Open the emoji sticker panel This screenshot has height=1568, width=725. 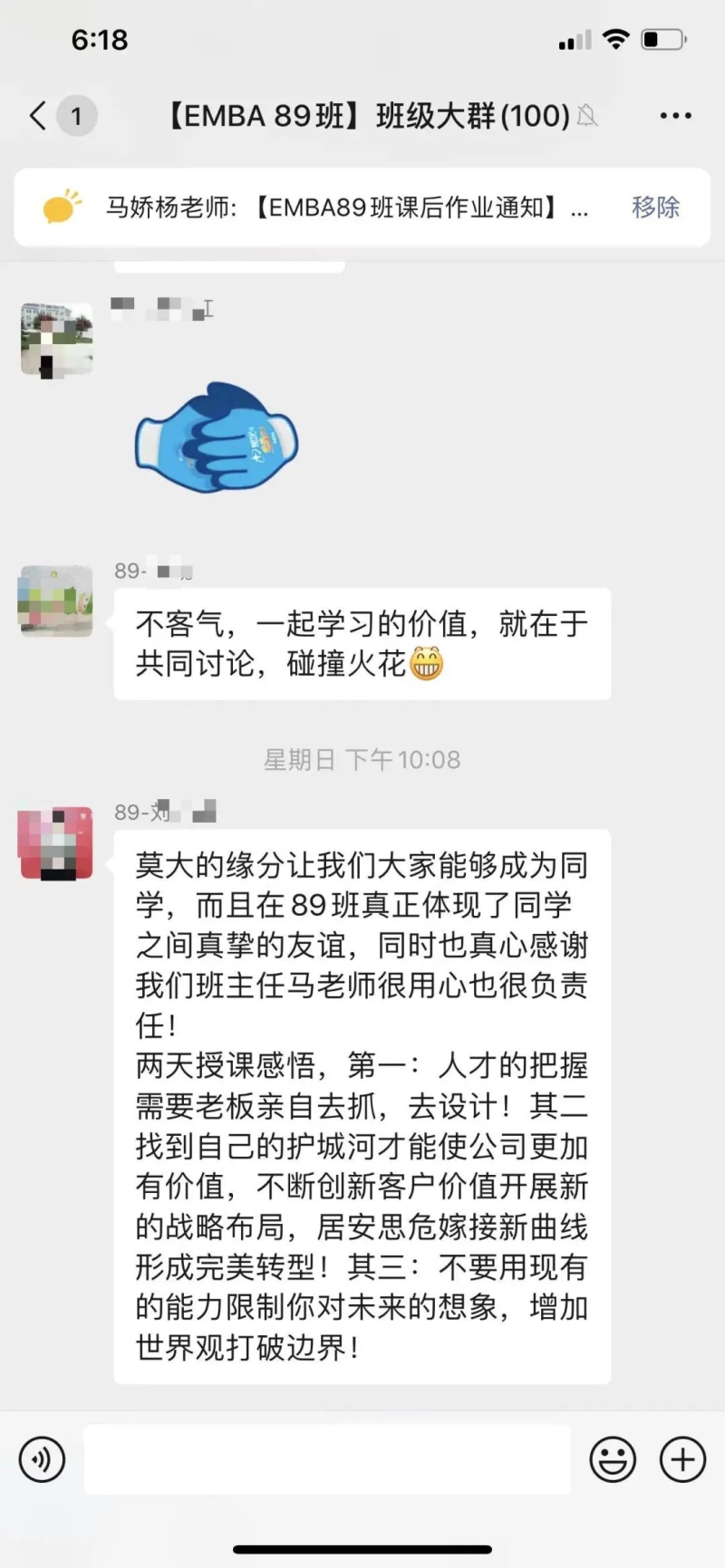click(613, 1459)
